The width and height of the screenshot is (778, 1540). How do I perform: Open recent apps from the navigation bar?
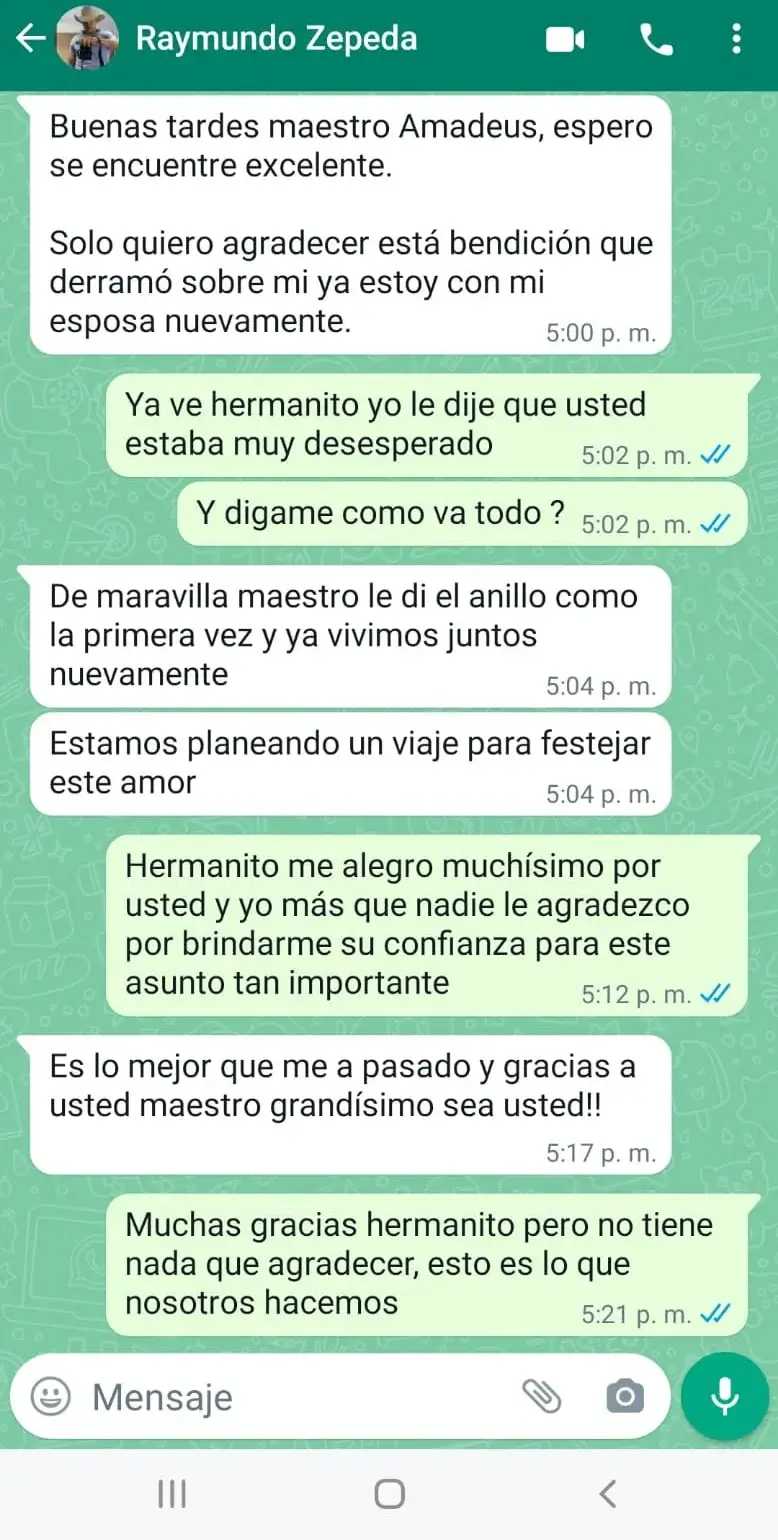click(172, 1494)
